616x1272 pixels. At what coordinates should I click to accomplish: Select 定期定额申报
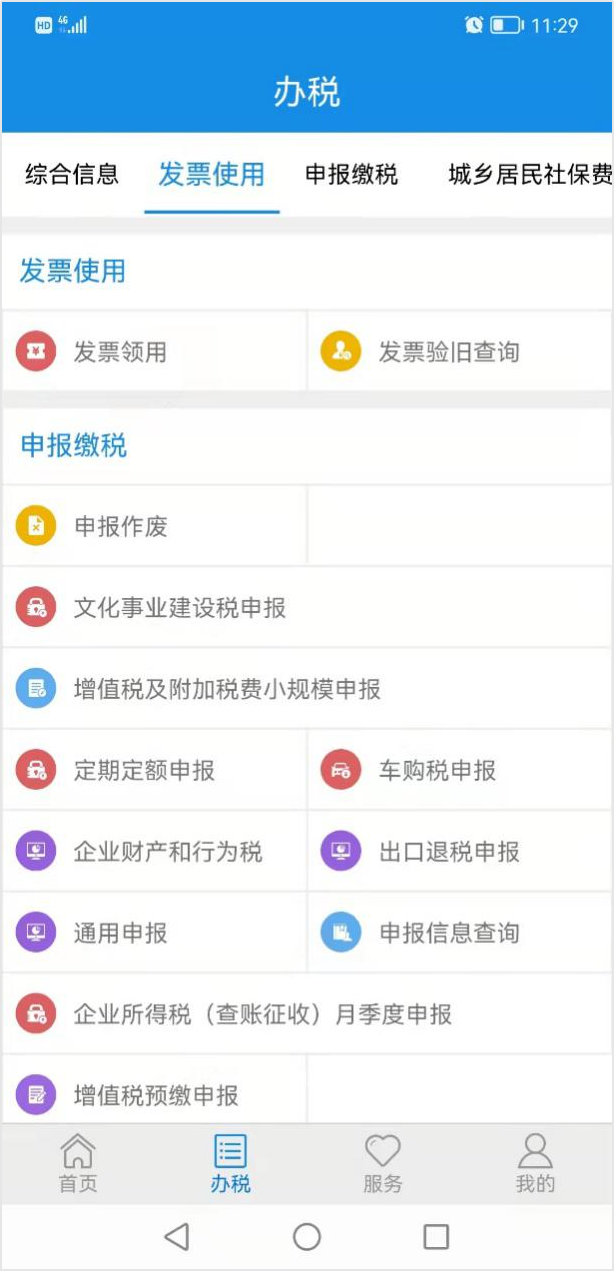click(x=144, y=771)
